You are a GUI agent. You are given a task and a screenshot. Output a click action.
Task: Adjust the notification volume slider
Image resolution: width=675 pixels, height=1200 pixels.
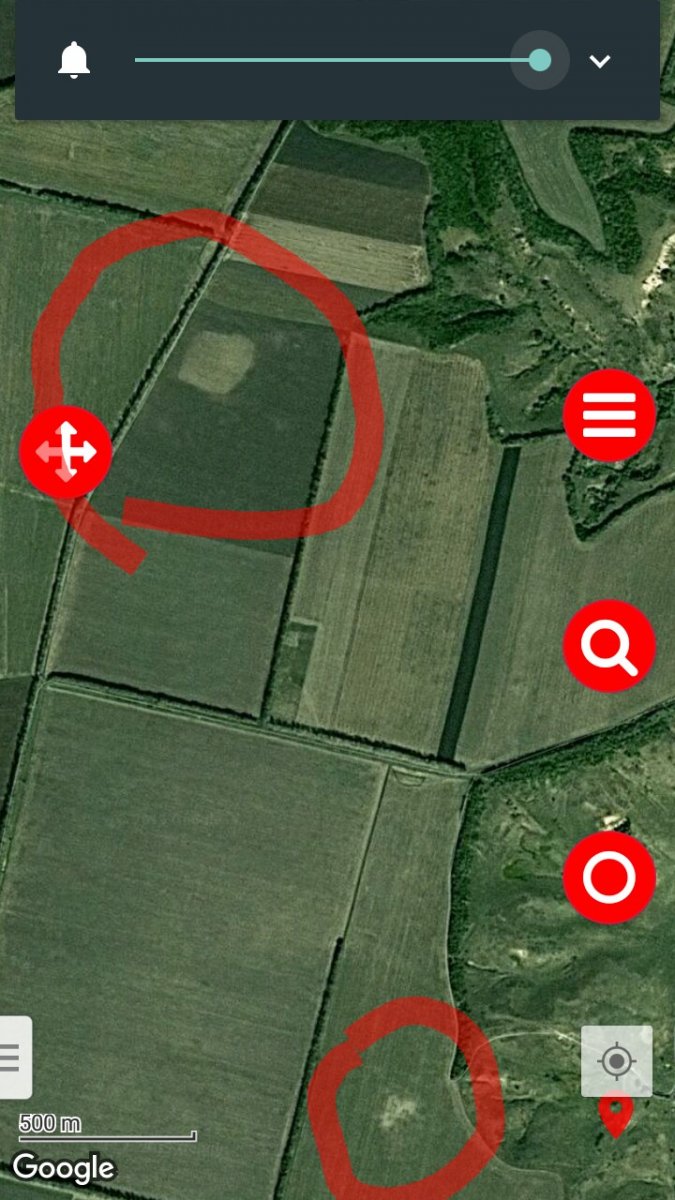(539, 60)
